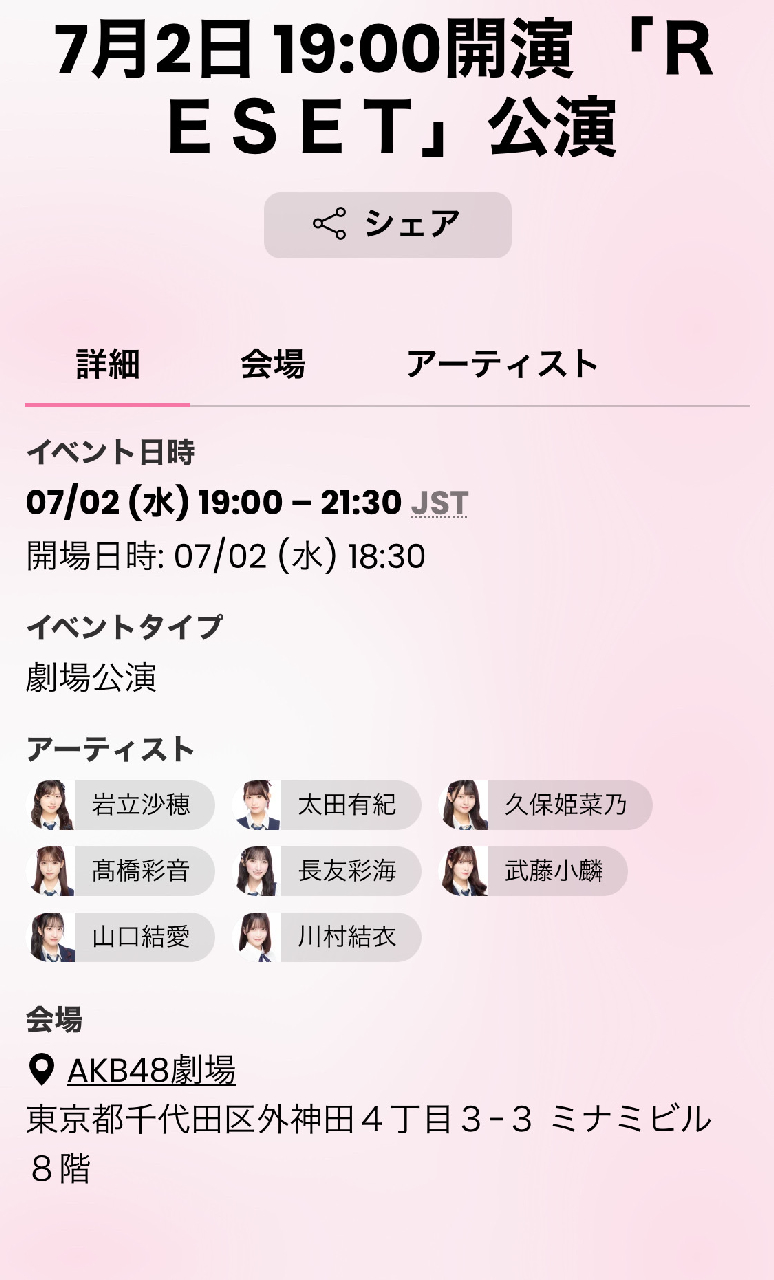Tap the シェア share button

[387, 224]
